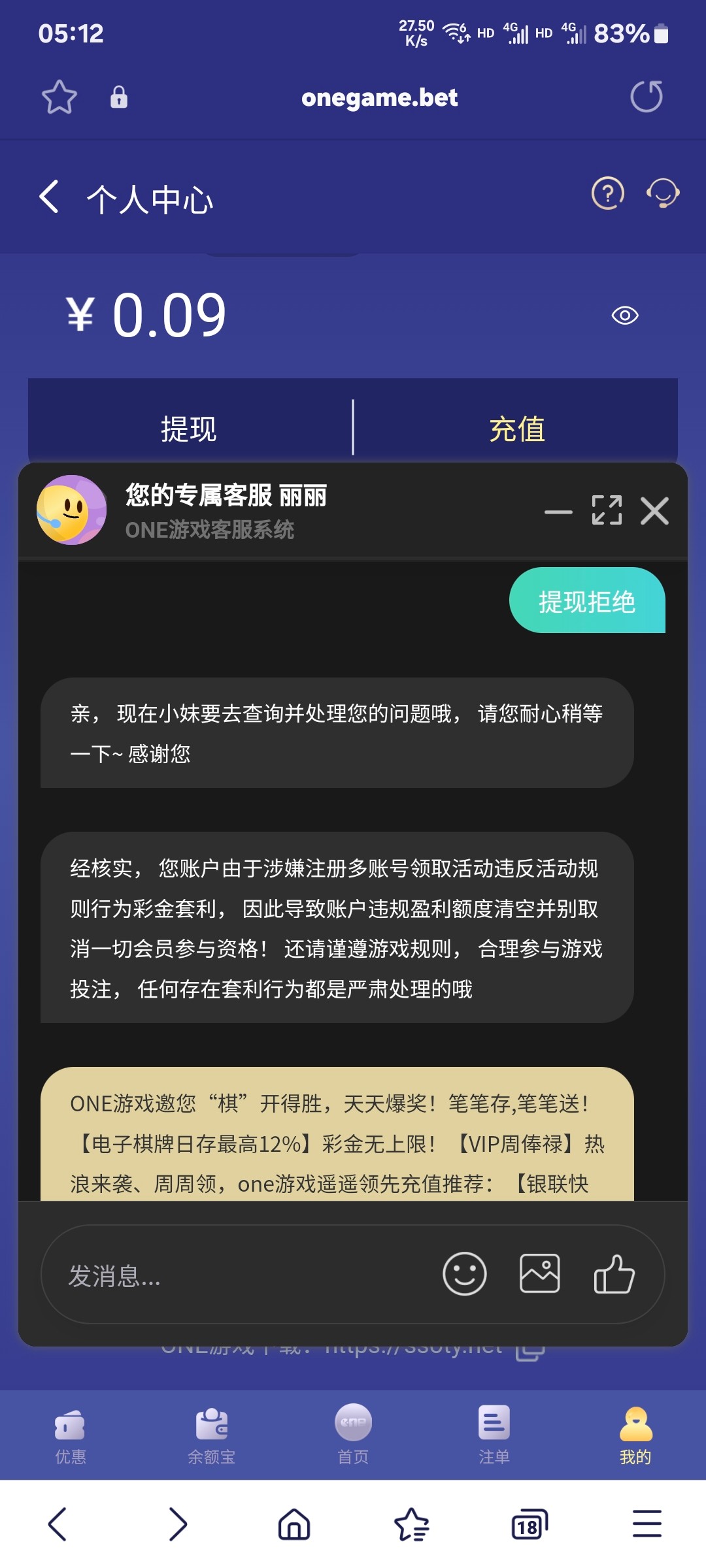Close the customer service chat window
Screen dimensions: 706x1568
[654, 510]
